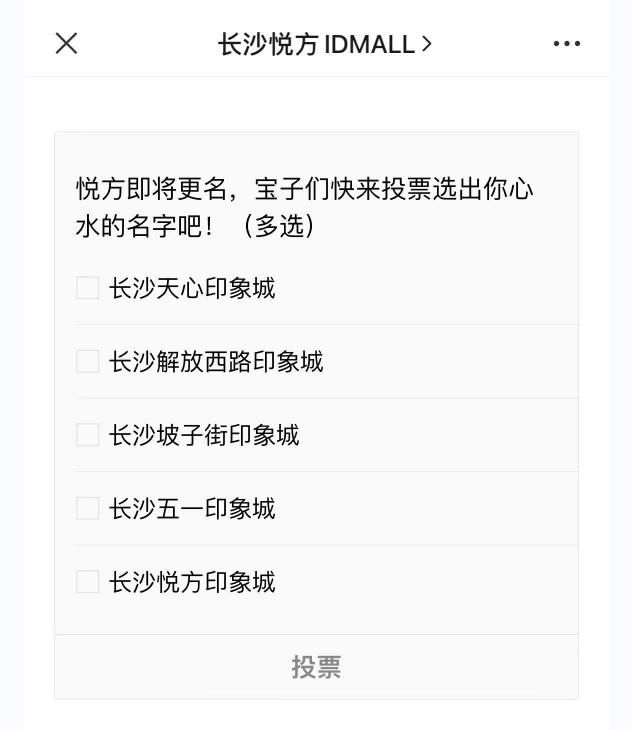Open the three-dot overflow menu
The width and height of the screenshot is (632, 730).
coord(566,43)
